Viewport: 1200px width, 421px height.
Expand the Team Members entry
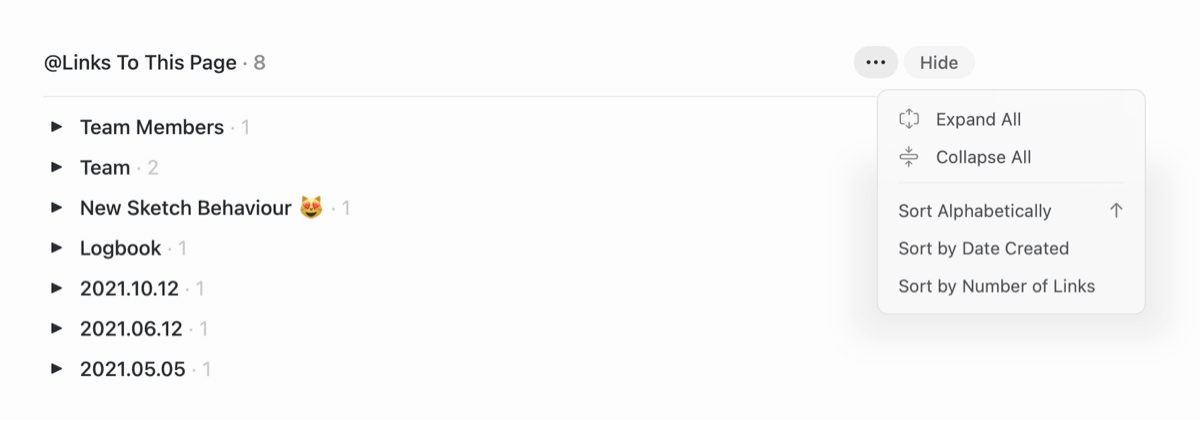point(57,127)
